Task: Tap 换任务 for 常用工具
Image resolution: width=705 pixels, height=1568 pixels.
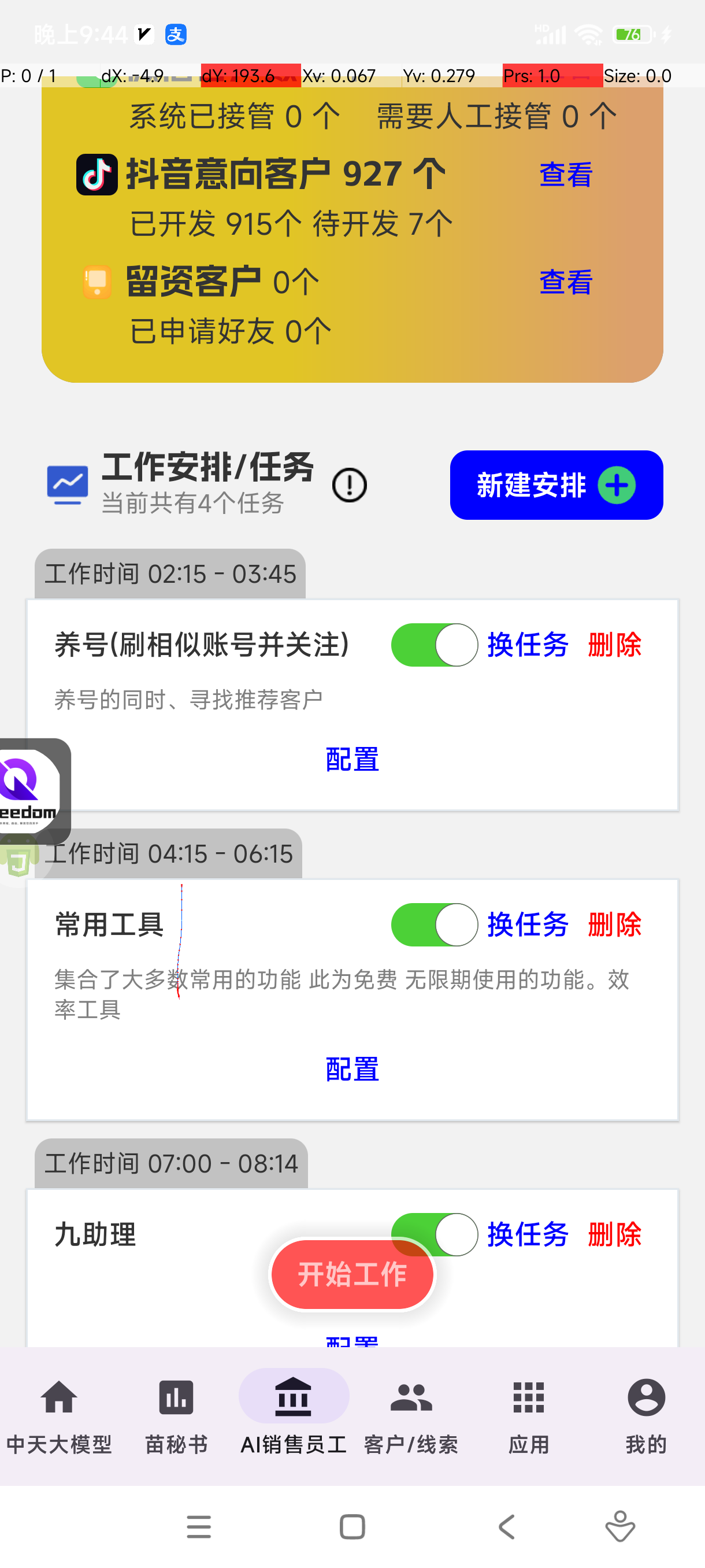Action: tap(528, 924)
